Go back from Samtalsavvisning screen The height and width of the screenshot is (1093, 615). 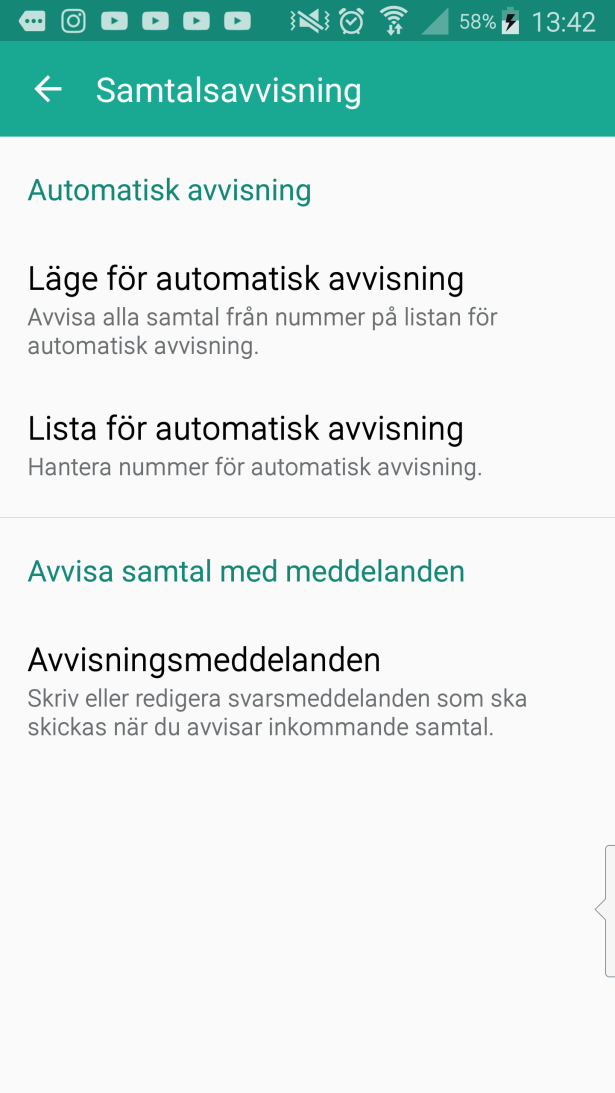47,90
